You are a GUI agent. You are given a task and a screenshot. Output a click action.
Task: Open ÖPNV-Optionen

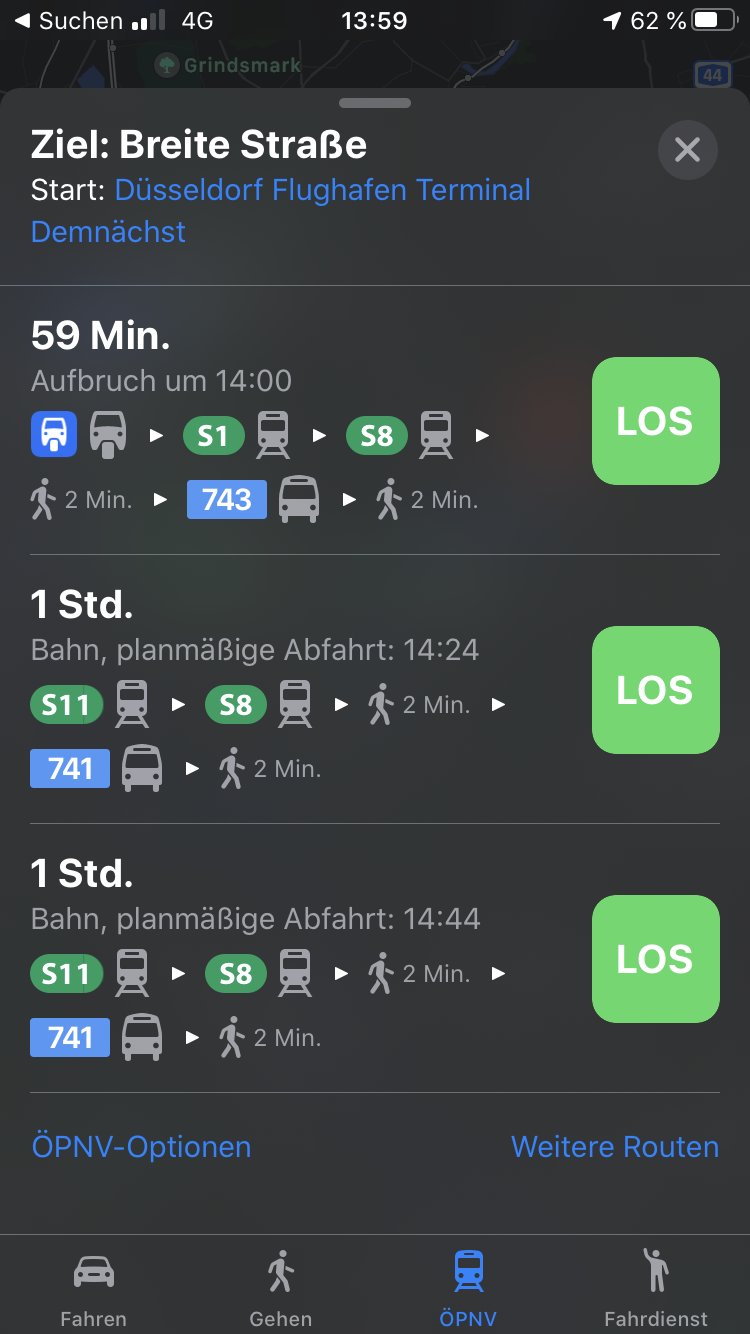click(141, 1146)
